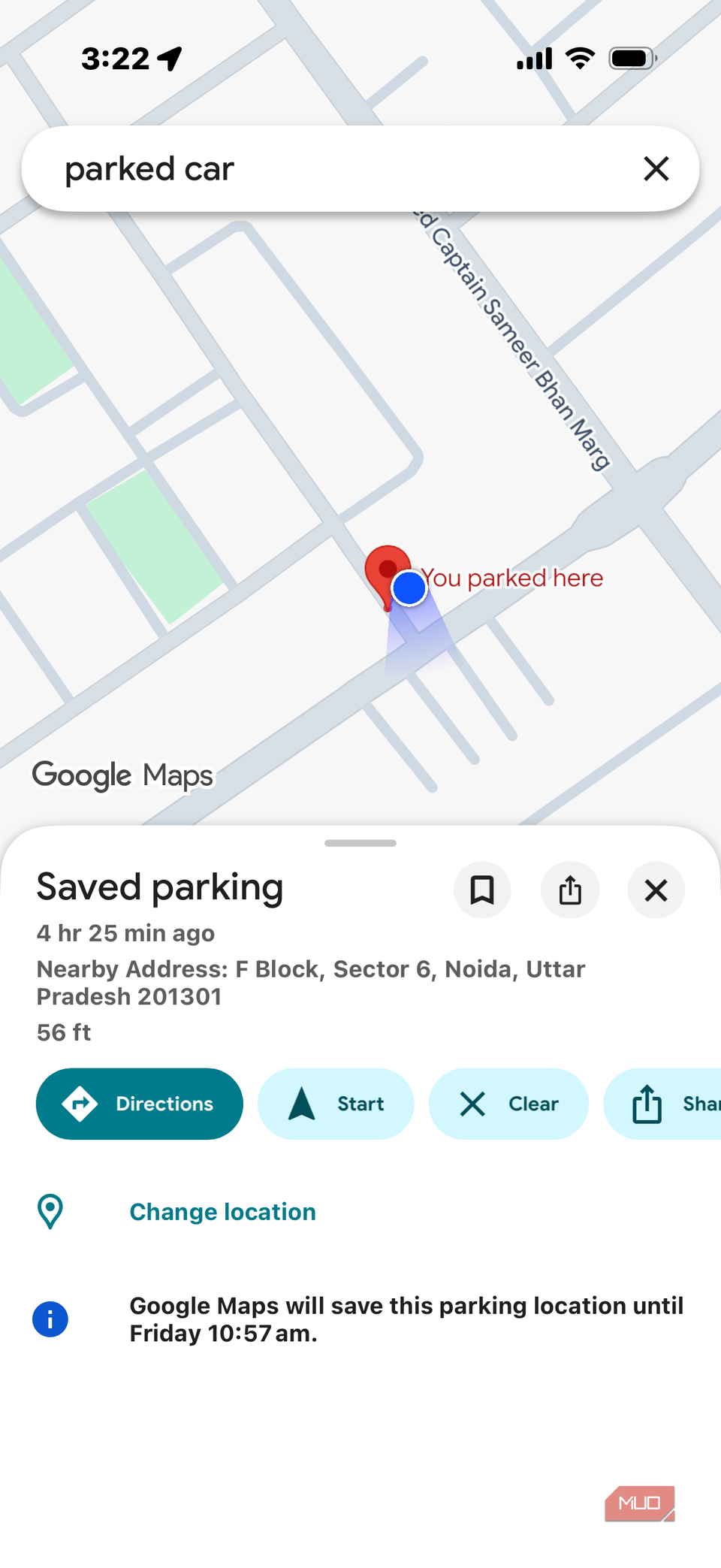This screenshot has width=721, height=1568.
Task: Save the parking spot with the bookmark icon
Action: (x=482, y=890)
